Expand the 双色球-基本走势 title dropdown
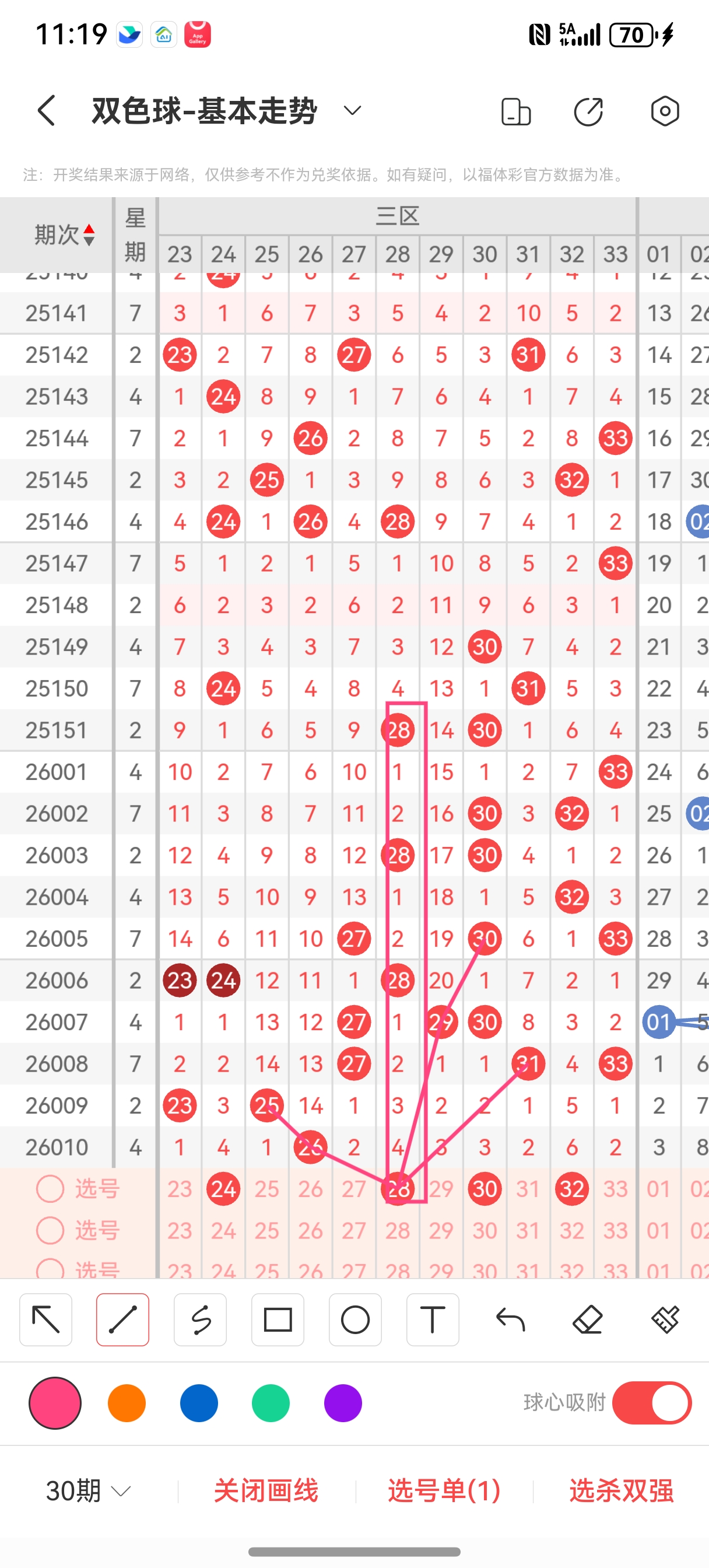Viewport: 709px width, 1568px height. click(x=352, y=111)
